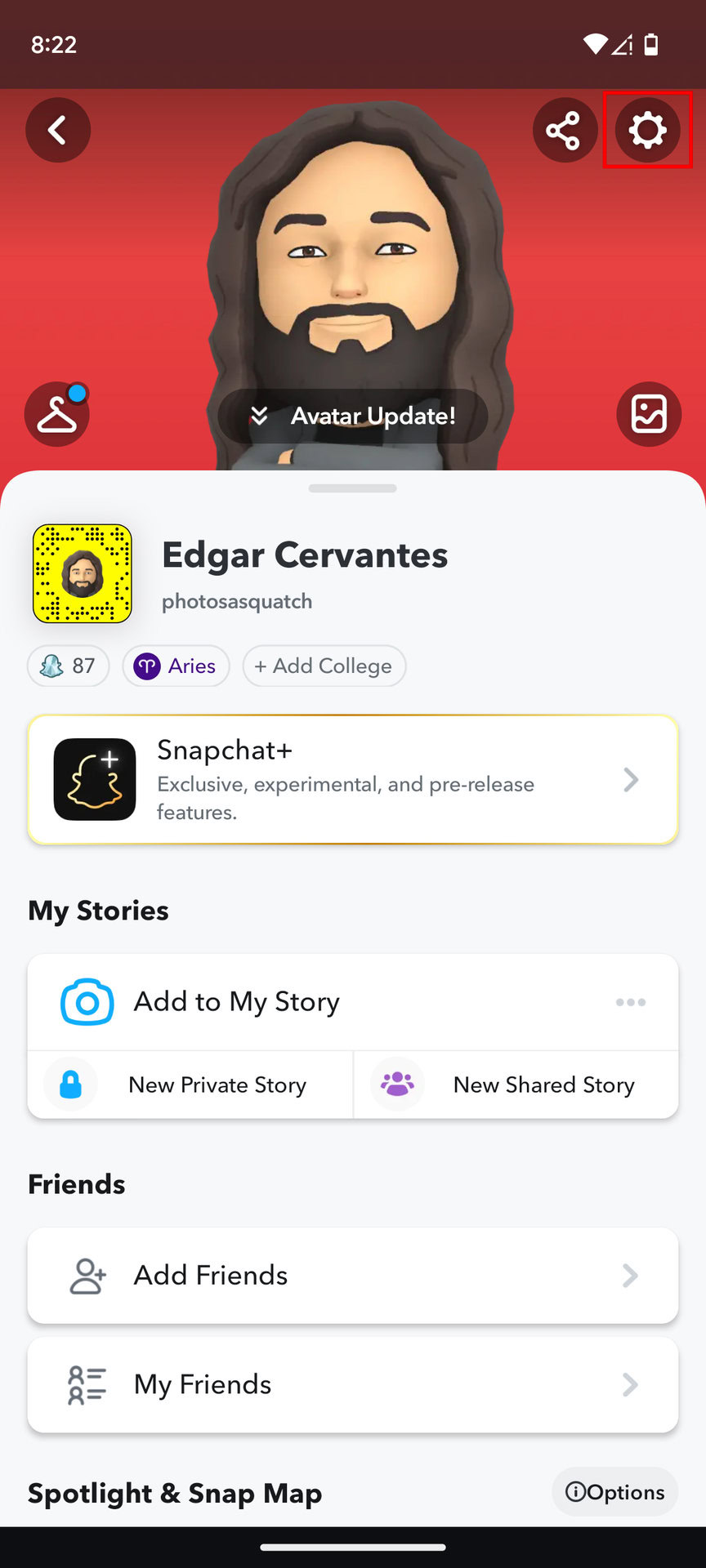
Task: Create a New Private Story
Action: pos(190,1085)
